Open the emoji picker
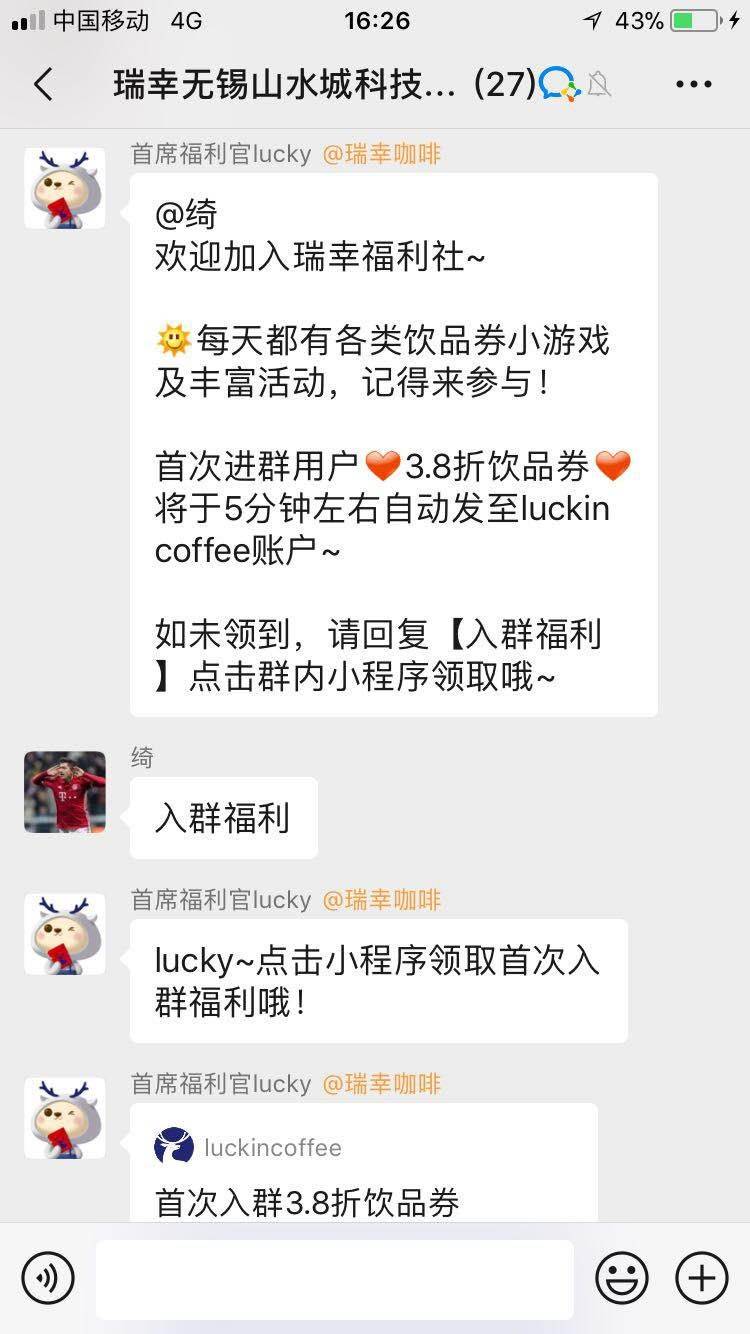The height and width of the screenshot is (1334, 750). (x=622, y=1277)
